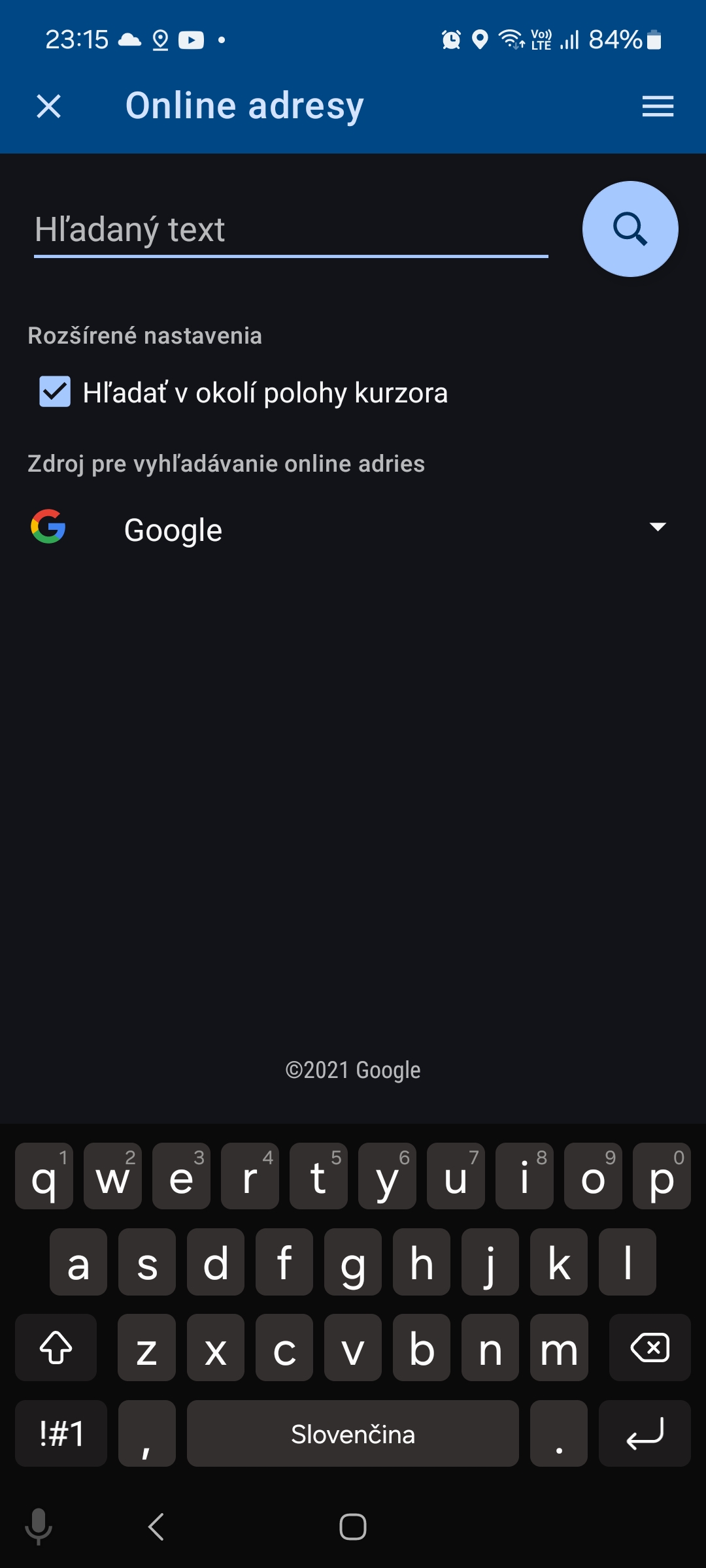The height and width of the screenshot is (1568, 706).
Task: Uncheck Hľadať v okolí polohy kurzora
Action: click(x=55, y=392)
